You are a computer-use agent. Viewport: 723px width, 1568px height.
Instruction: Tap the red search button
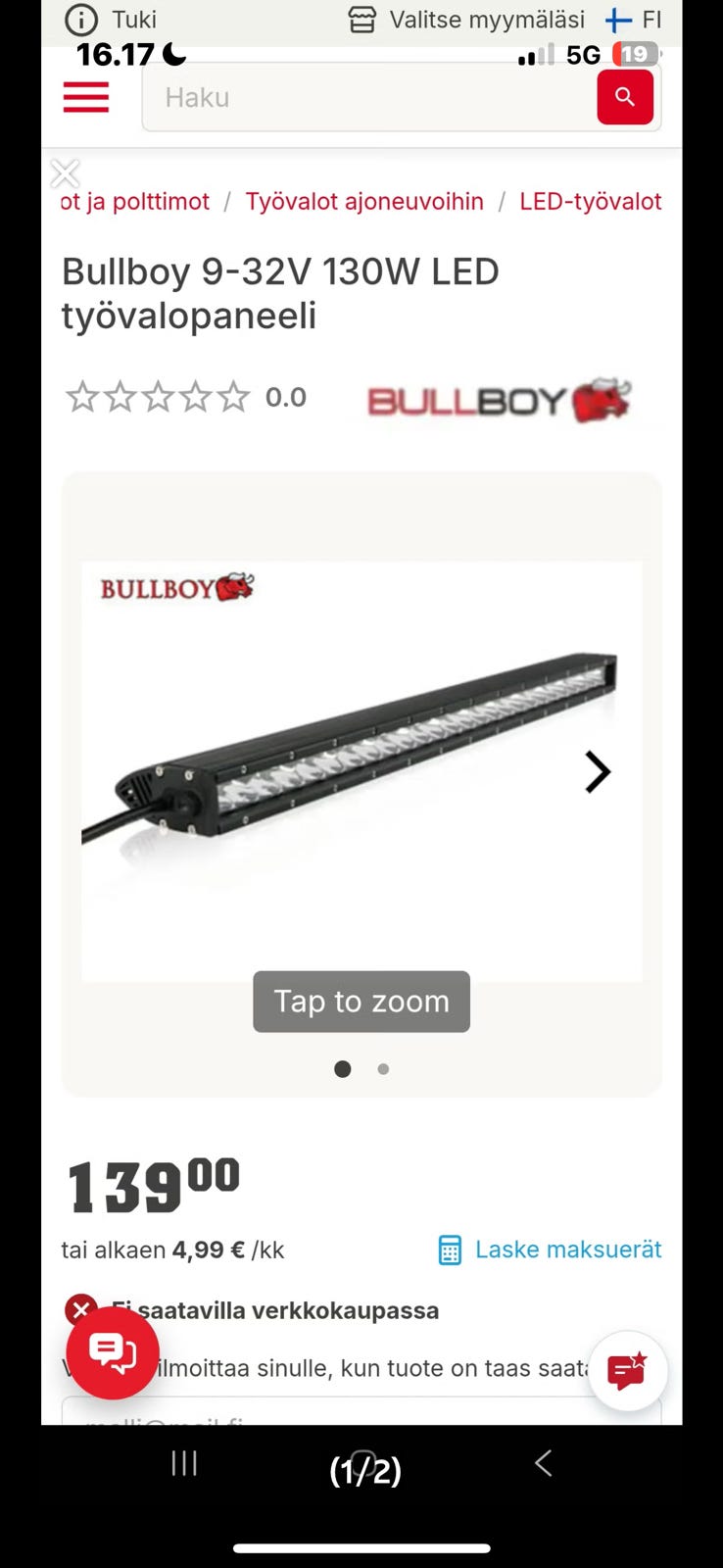click(625, 97)
